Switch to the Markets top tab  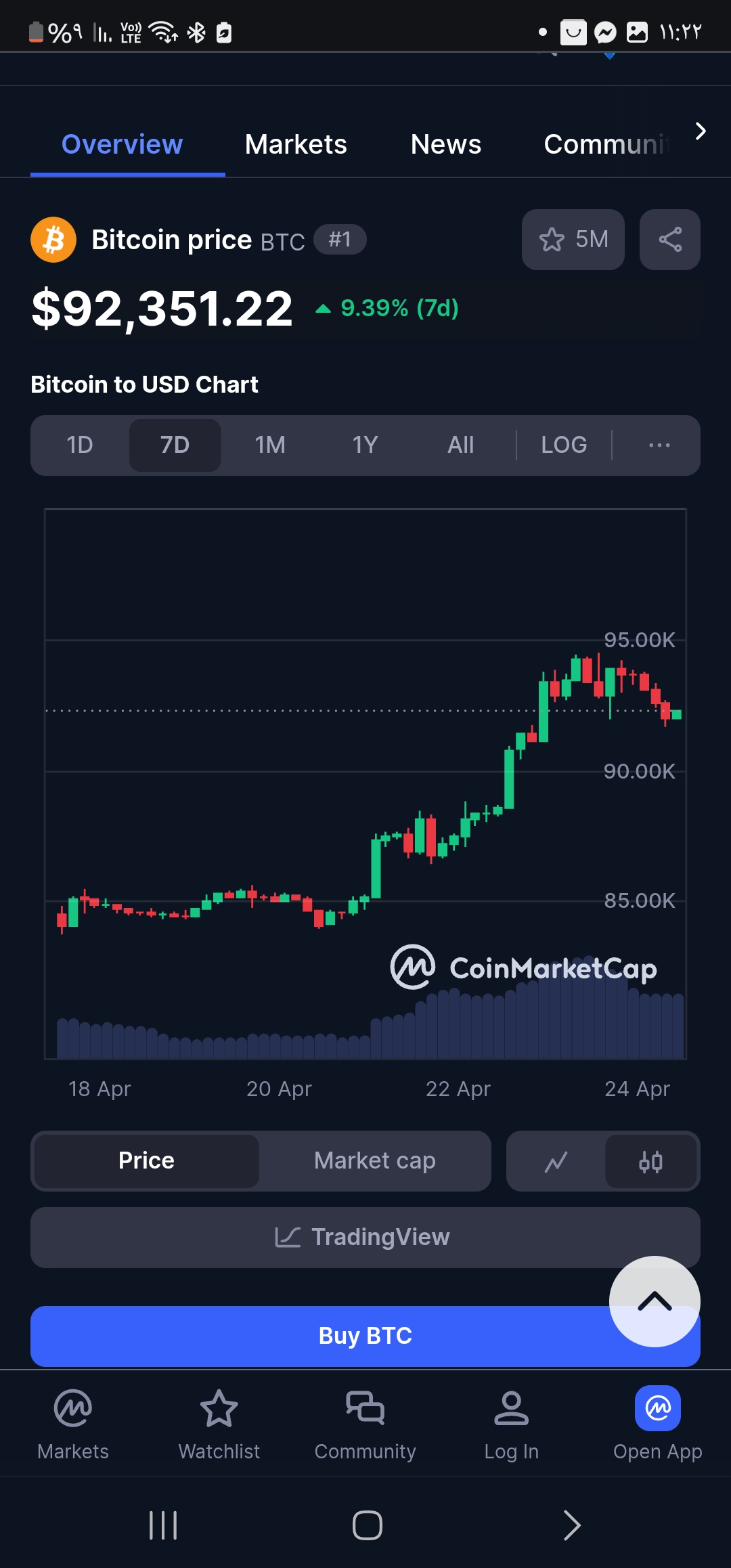pyautogui.click(x=296, y=144)
